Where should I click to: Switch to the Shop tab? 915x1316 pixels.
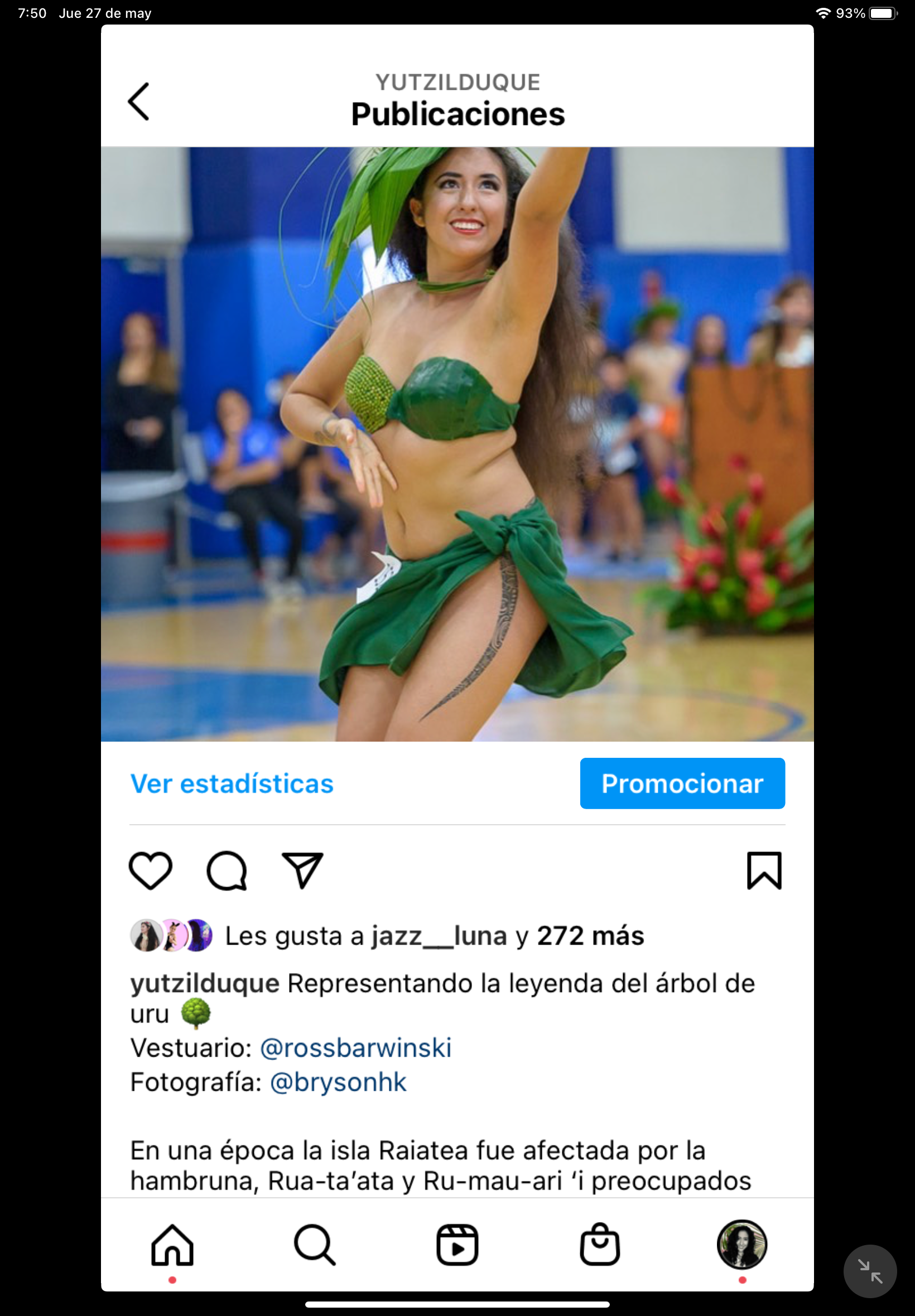(600, 1245)
